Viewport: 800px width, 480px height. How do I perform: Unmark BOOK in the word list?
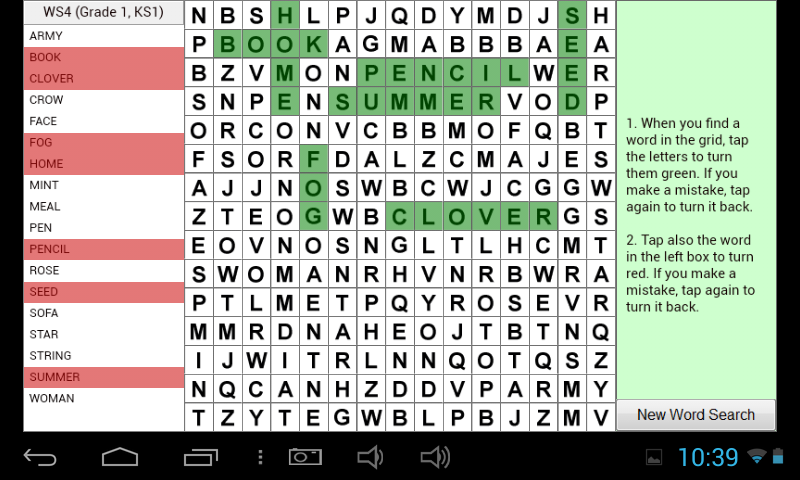click(104, 57)
